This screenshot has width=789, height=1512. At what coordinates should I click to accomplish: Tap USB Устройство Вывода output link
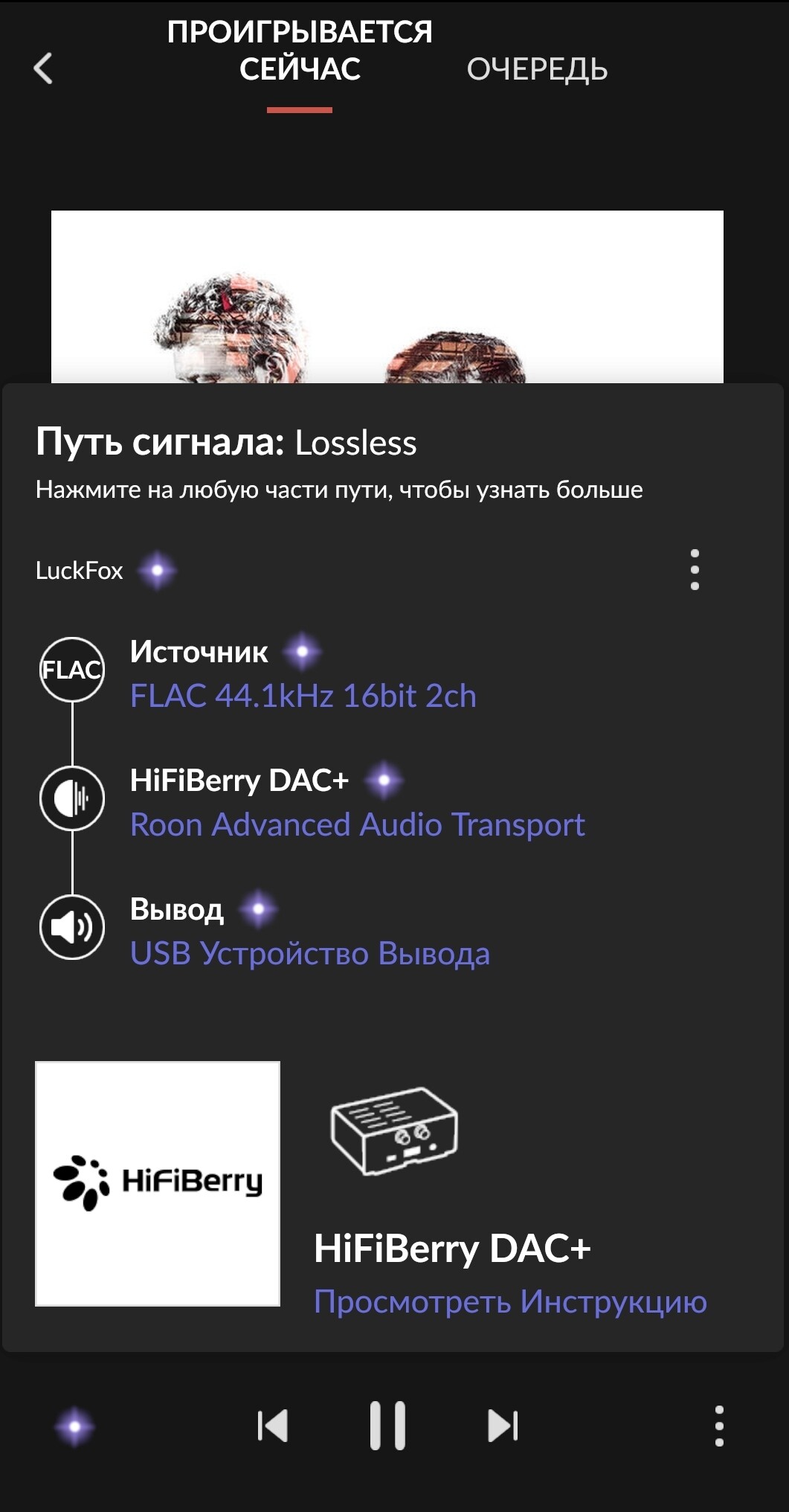pos(310,953)
